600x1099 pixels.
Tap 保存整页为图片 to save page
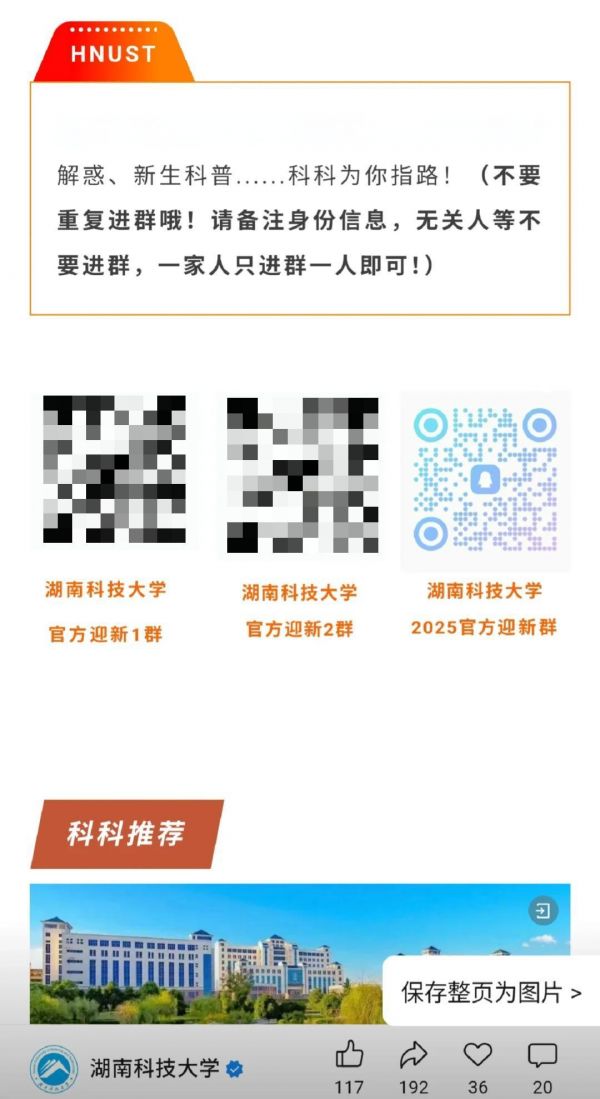coord(491,992)
